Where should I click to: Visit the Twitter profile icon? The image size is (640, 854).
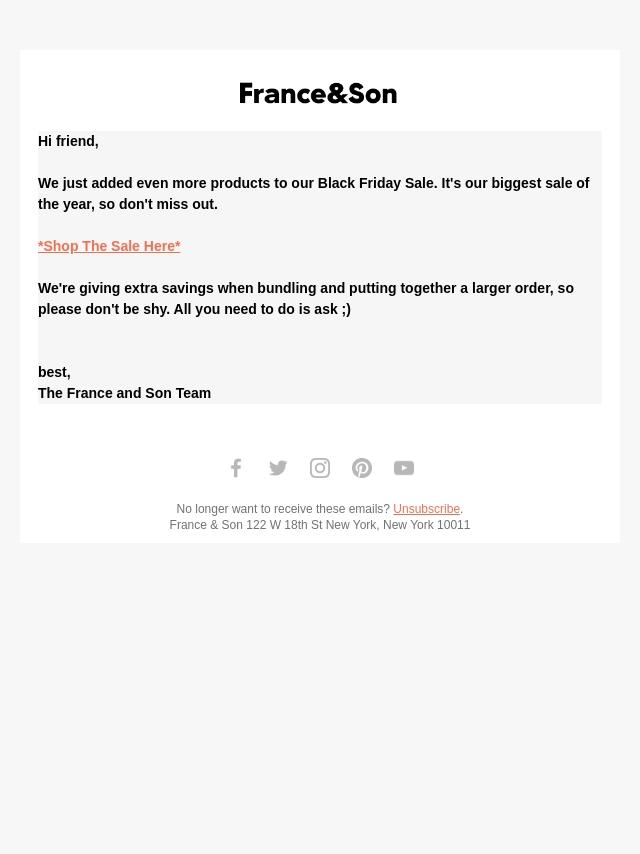tap(278, 468)
